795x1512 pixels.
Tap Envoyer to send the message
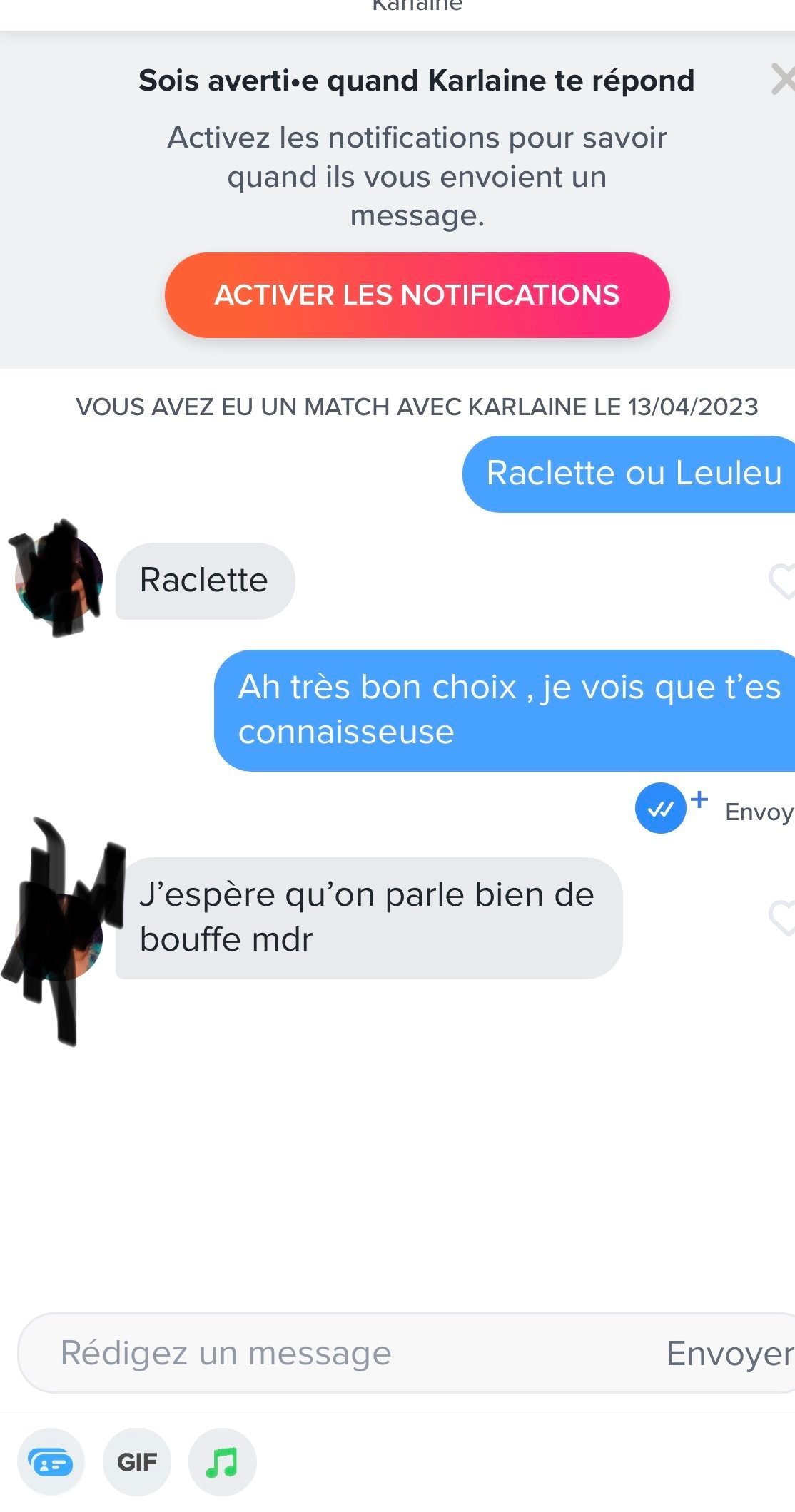click(x=729, y=1353)
